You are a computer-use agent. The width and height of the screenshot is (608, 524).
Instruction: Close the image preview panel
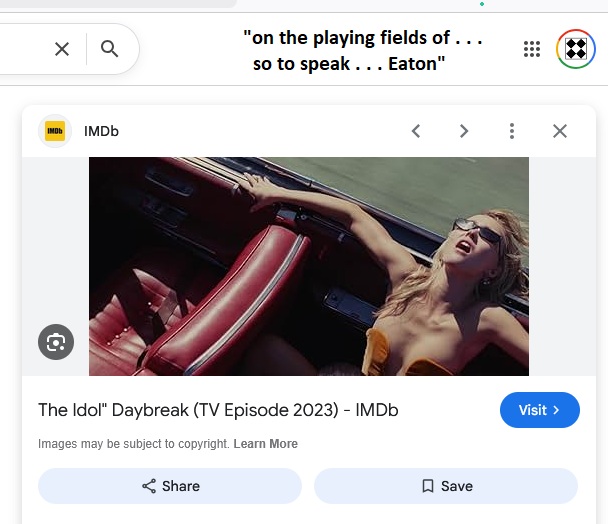click(560, 131)
